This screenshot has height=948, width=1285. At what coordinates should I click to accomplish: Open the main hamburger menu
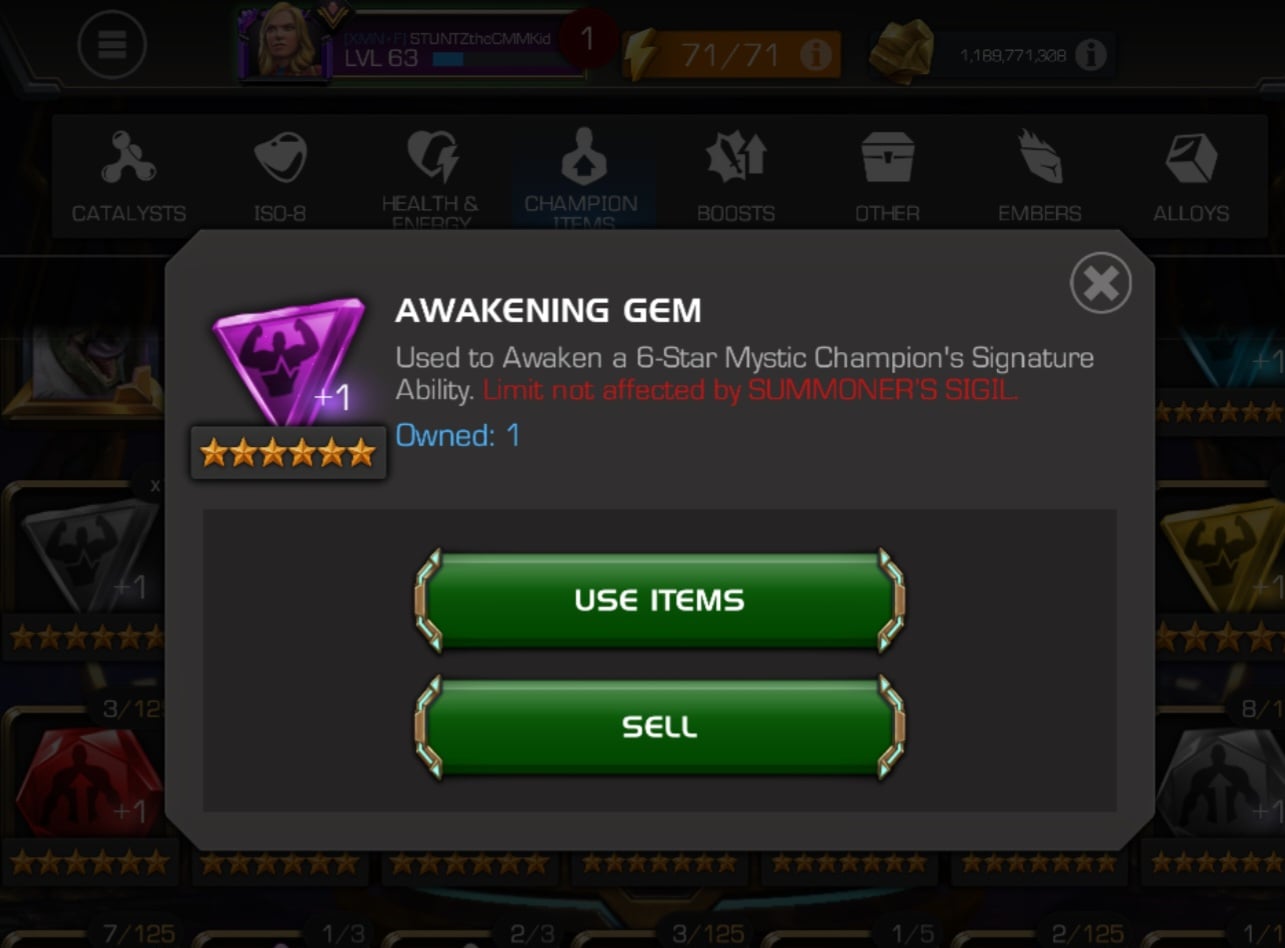pyautogui.click(x=112, y=44)
